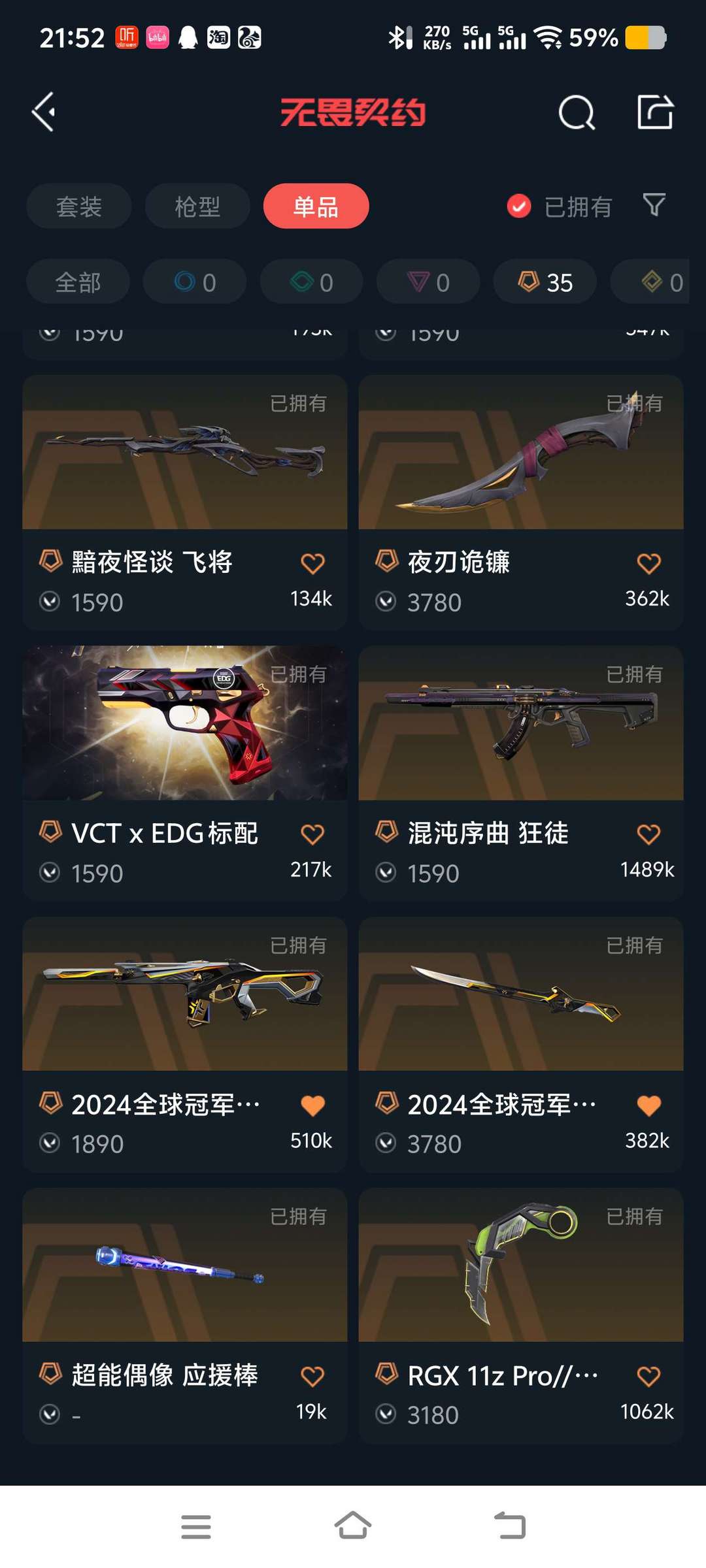706x1568 pixels.
Task: Open the funnel filter icon
Action: click(x=654, y=205)
